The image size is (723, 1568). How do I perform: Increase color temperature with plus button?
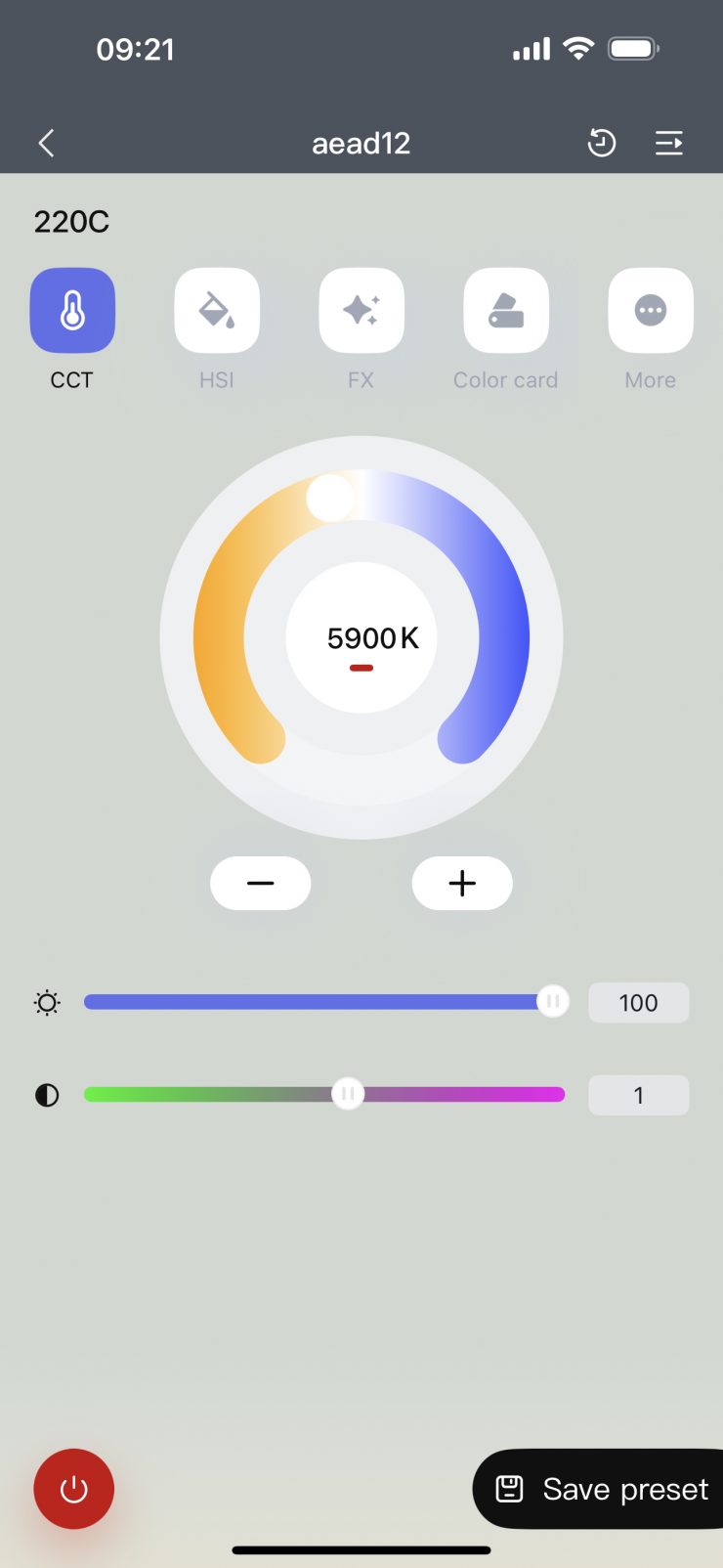click(x=462, y=883)
